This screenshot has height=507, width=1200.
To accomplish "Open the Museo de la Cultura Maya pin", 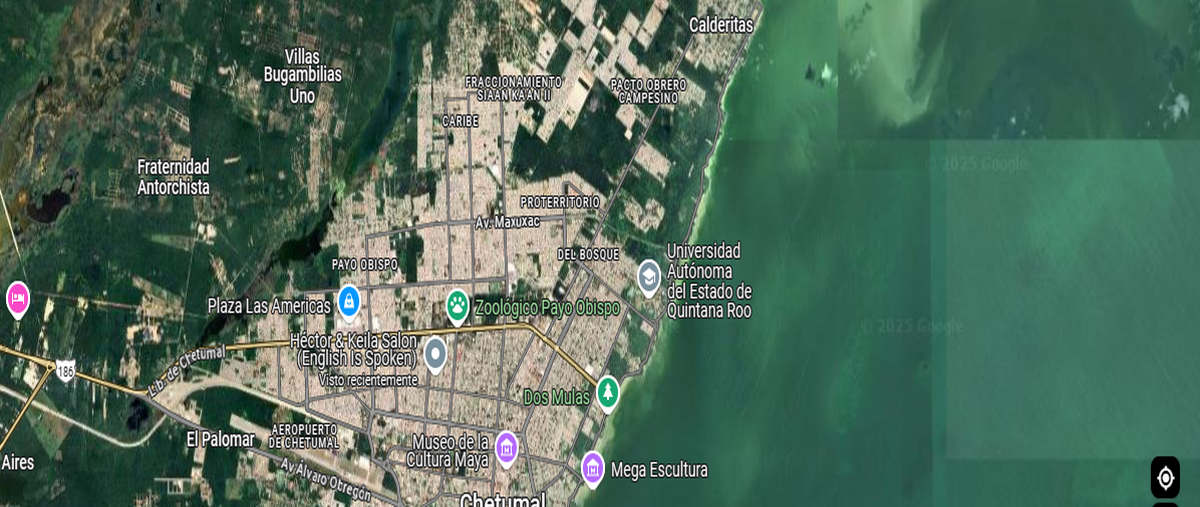I will (x=506, y=448).
